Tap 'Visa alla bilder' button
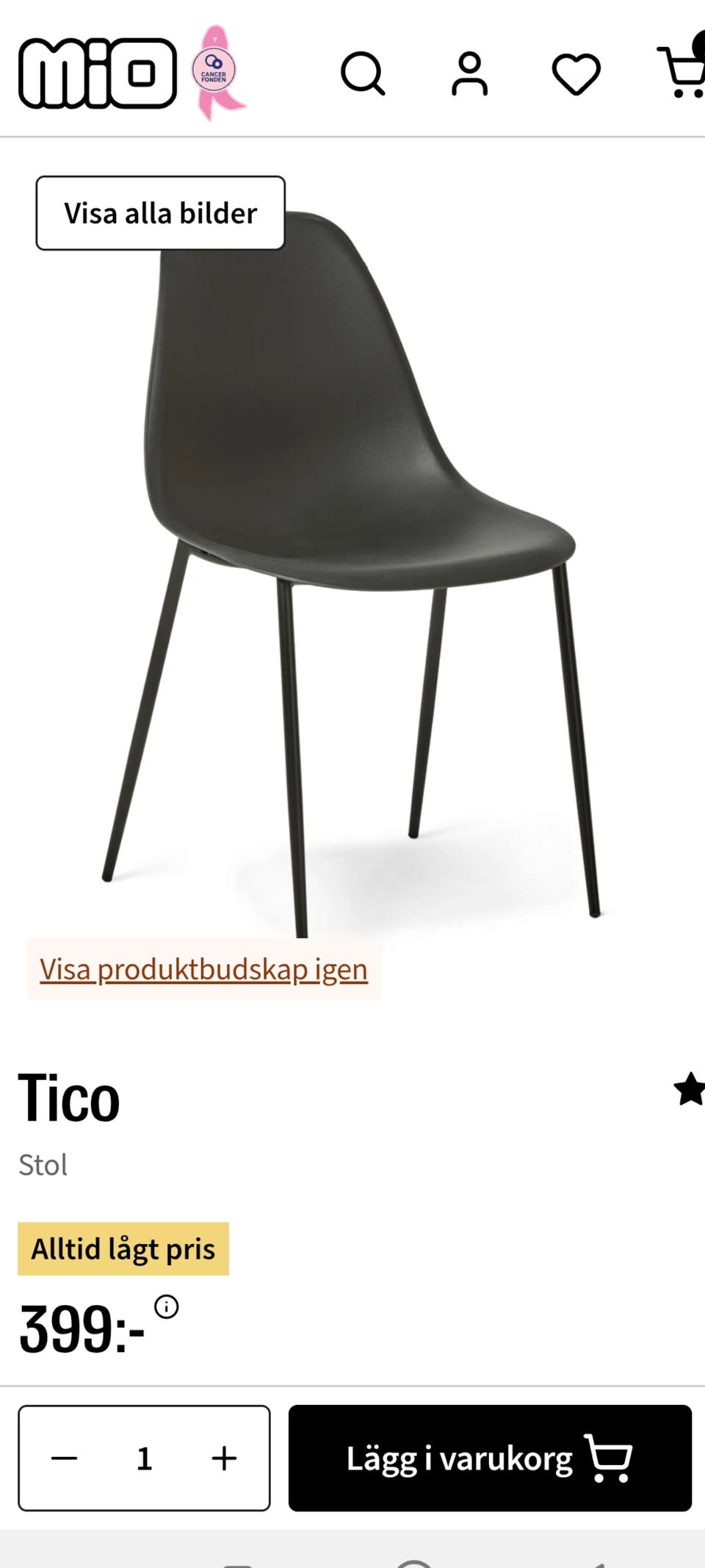This screenshot has width=705, height=1568. tap(161, 213)
